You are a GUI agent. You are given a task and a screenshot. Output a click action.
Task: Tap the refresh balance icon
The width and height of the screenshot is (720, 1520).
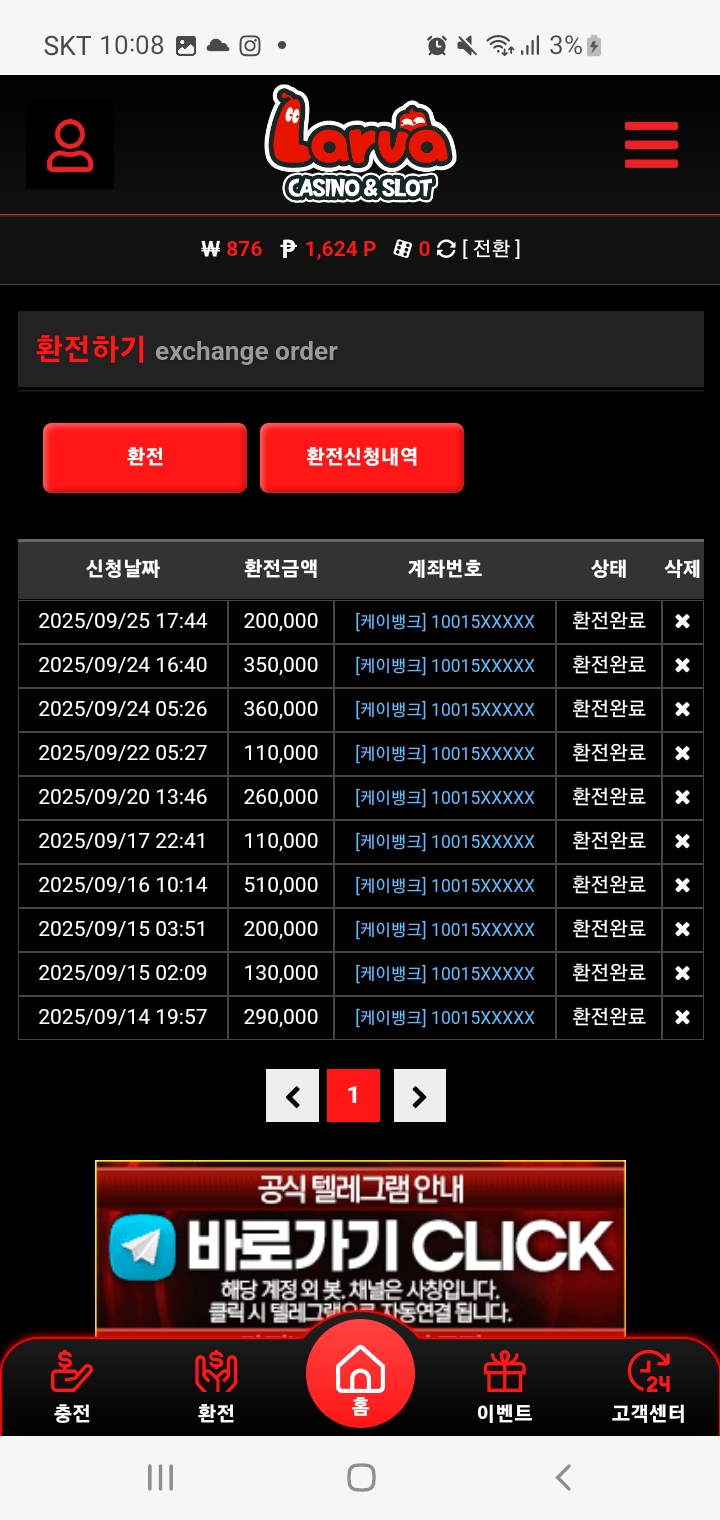tap(446, 249)
